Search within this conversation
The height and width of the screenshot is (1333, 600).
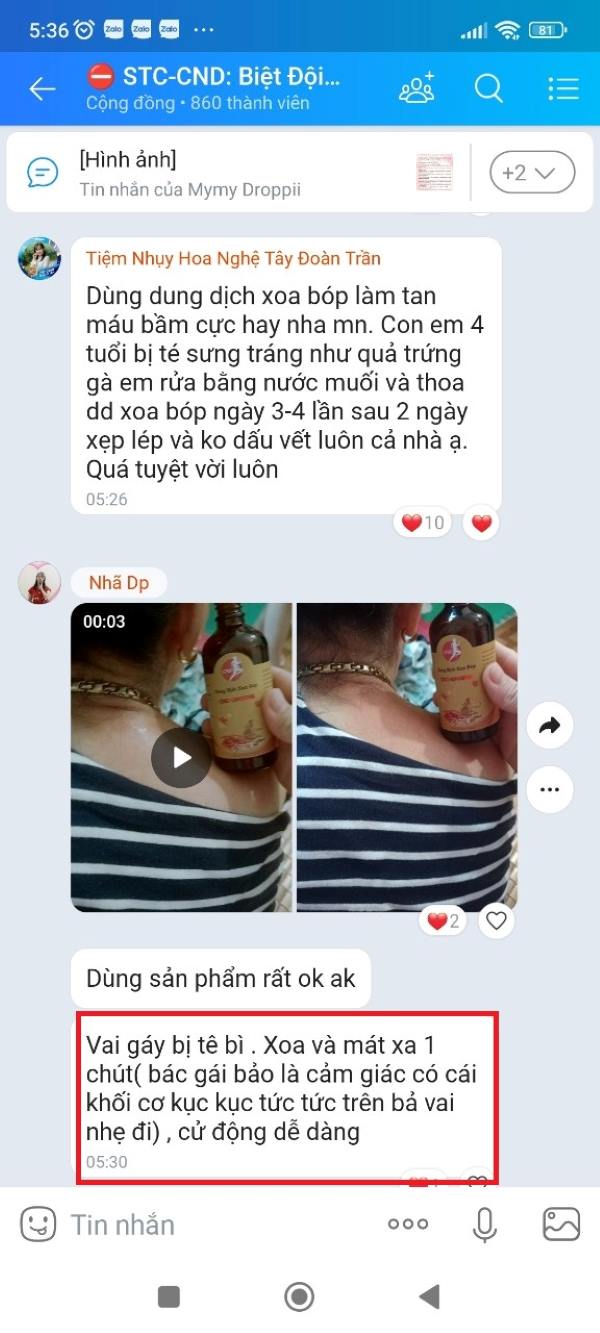488,89
